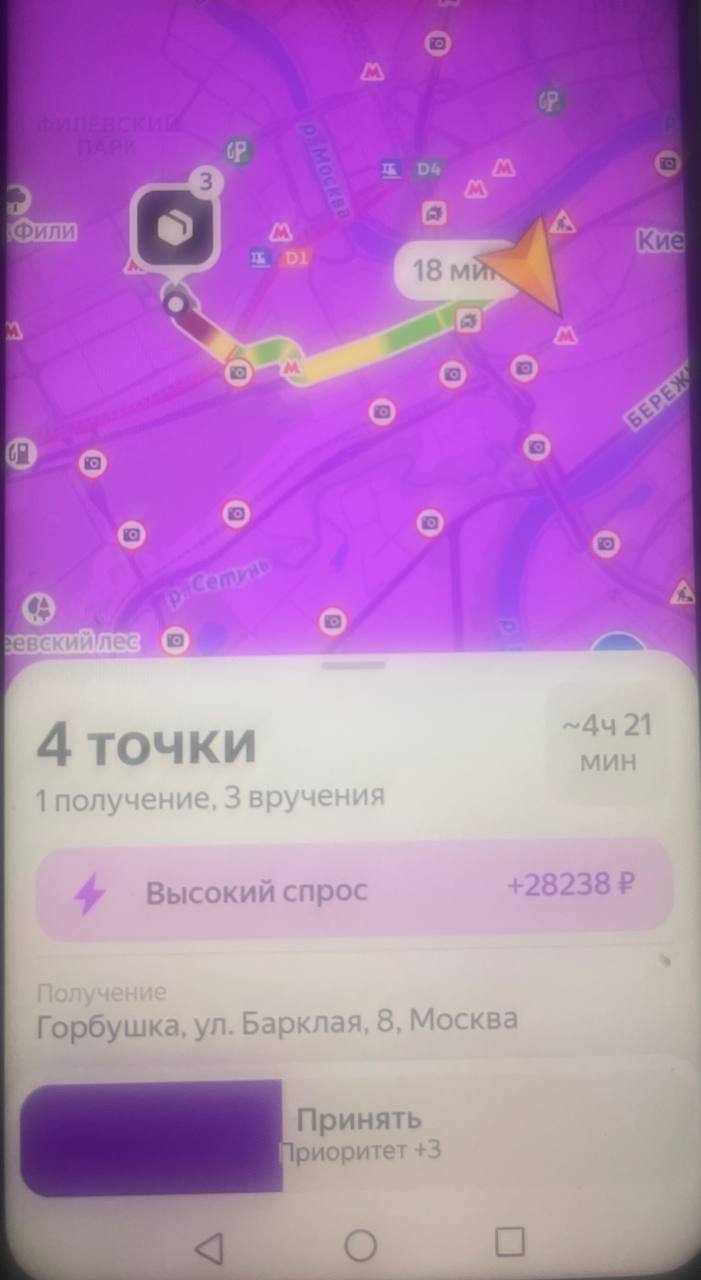The height and width of the screenshot is (1280, 701).
Task: Open the Высокий спрос bonus banner
Action: coord(354,889)
